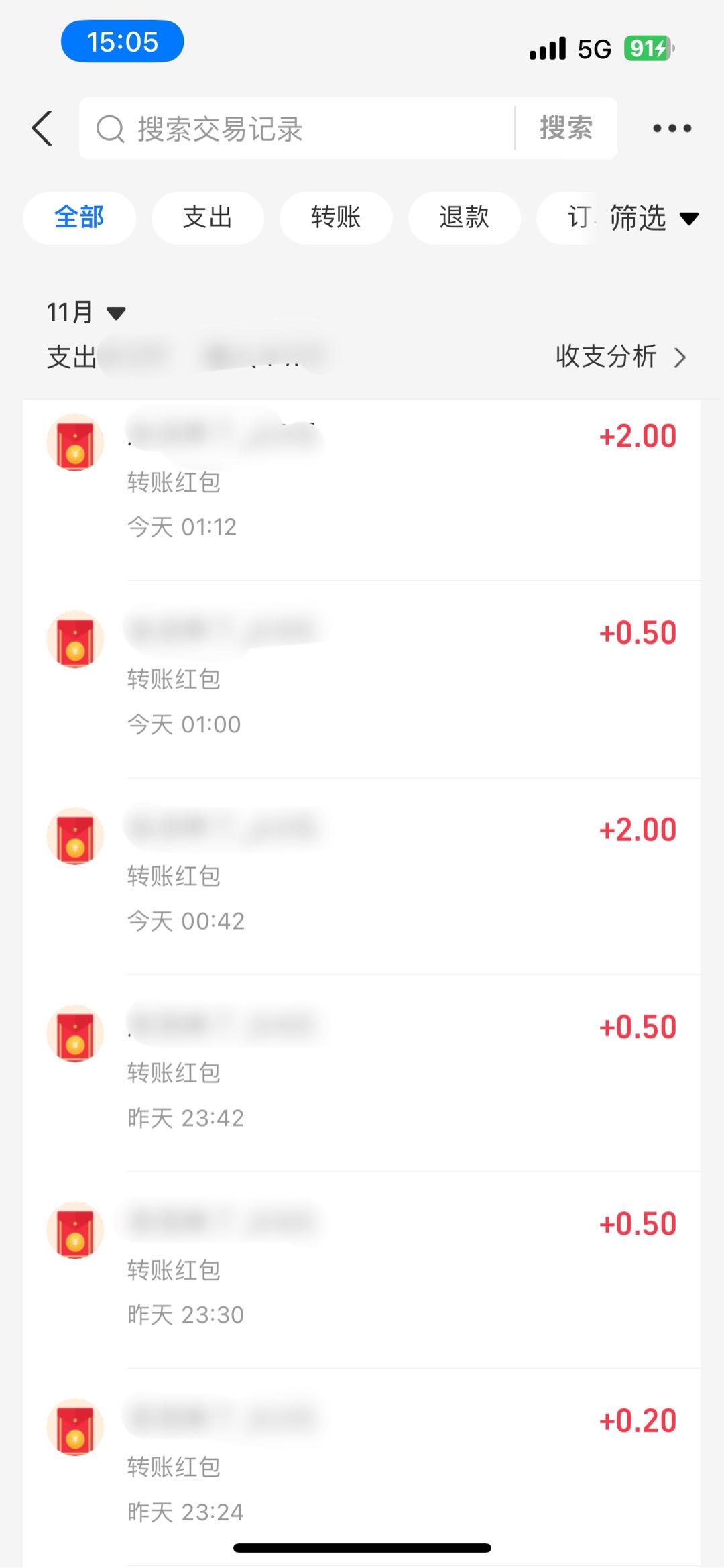The image size is (724, 1568).
Task: Expand the 11月 month picker
Action: (x=86, y=313)
